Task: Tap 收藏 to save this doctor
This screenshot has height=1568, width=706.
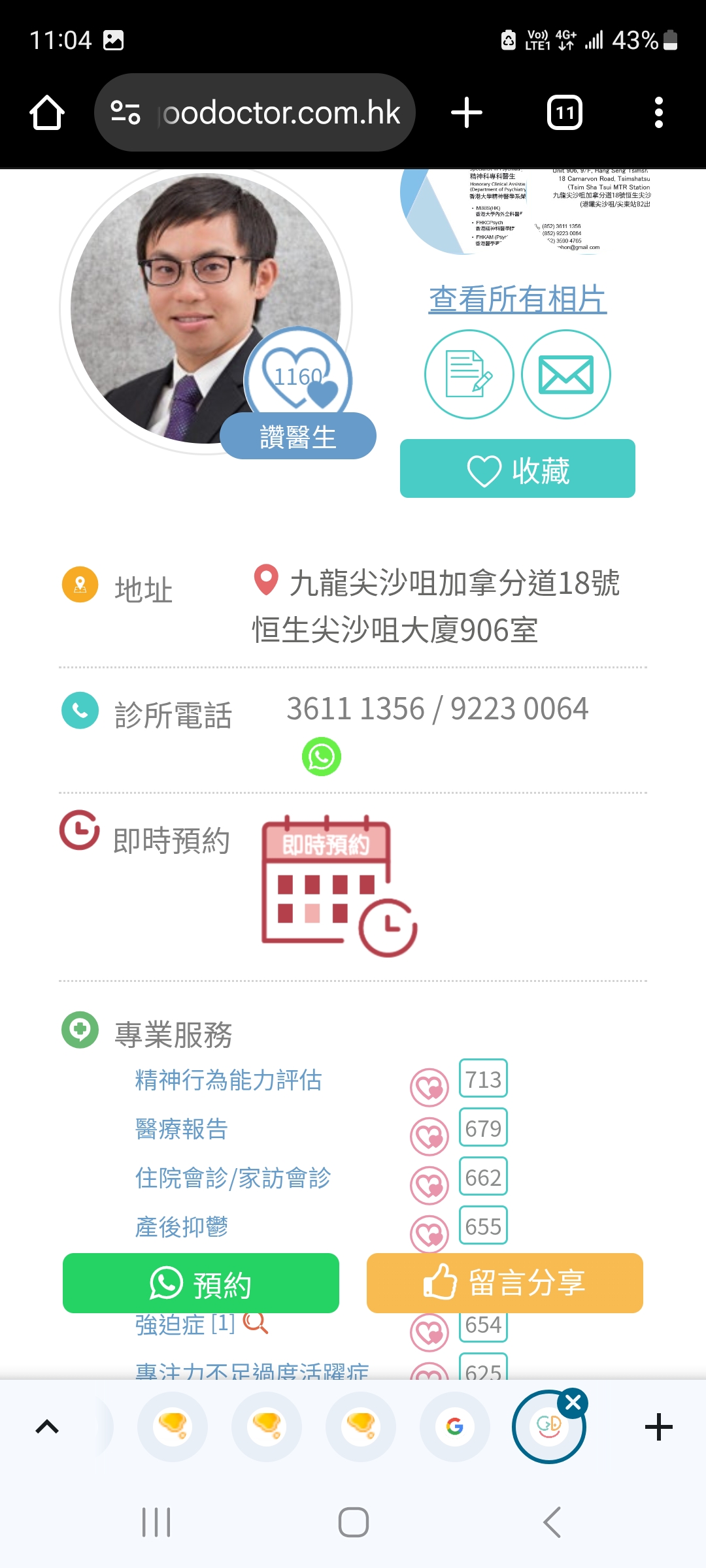Action: (517, 468)
